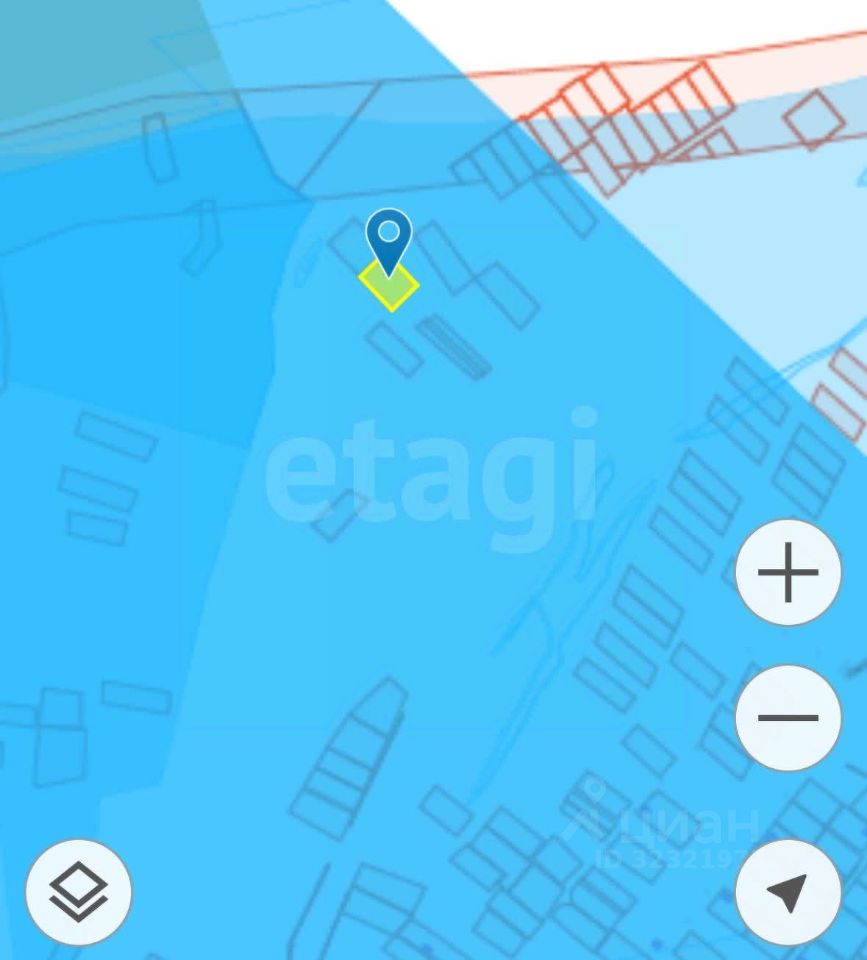Open the map layers selector
Screen dimensions: 867x960
[78, 892]
